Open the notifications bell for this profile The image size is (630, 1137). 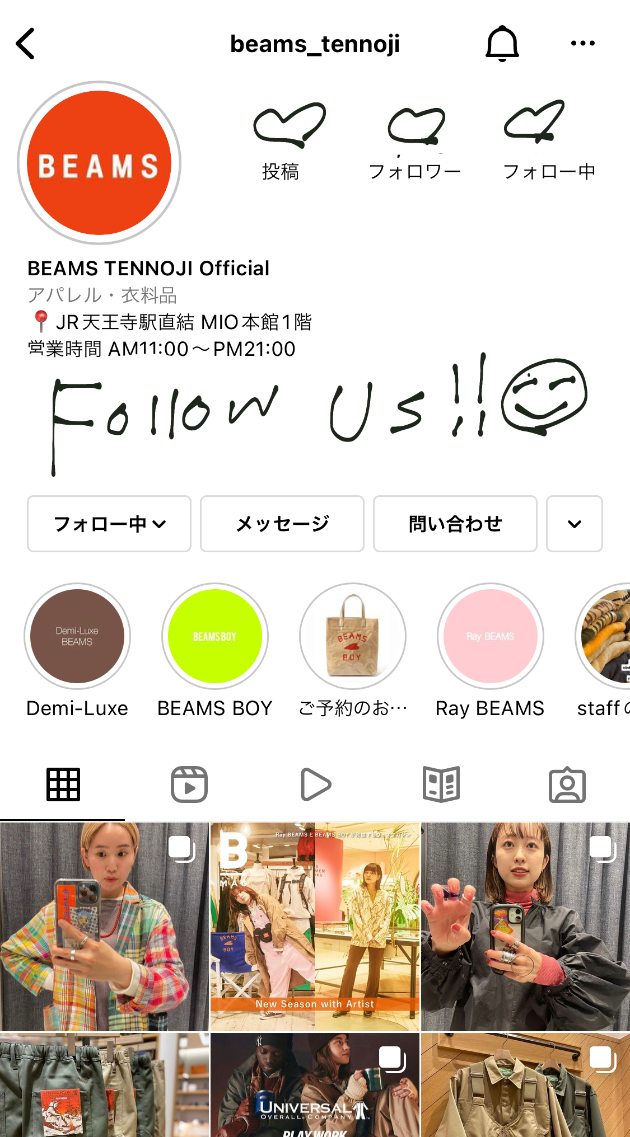(x=502, y=43)
